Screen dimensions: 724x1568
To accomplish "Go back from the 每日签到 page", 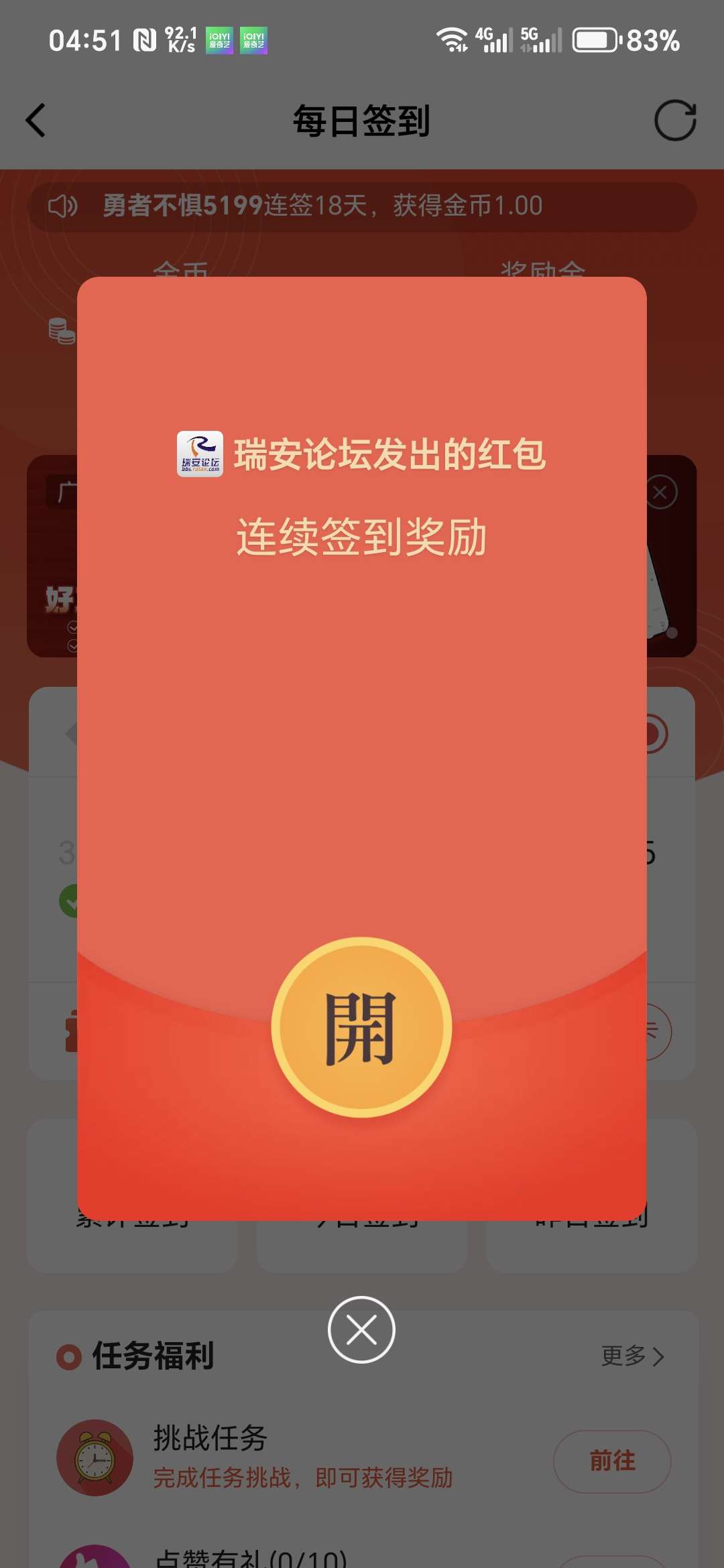I will tap(36, 121).
